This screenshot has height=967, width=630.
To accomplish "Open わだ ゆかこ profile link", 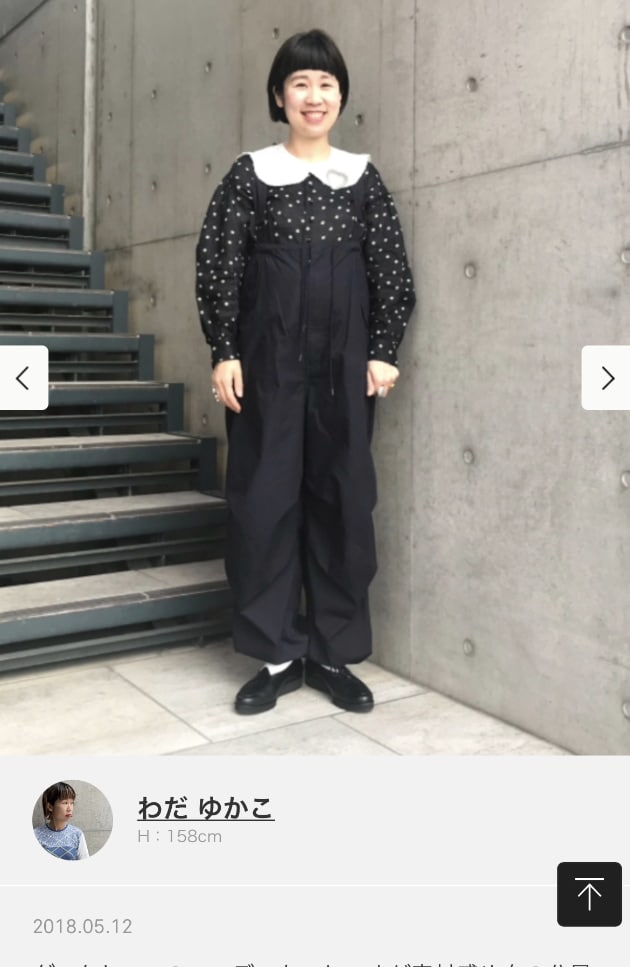I will 205,808.
